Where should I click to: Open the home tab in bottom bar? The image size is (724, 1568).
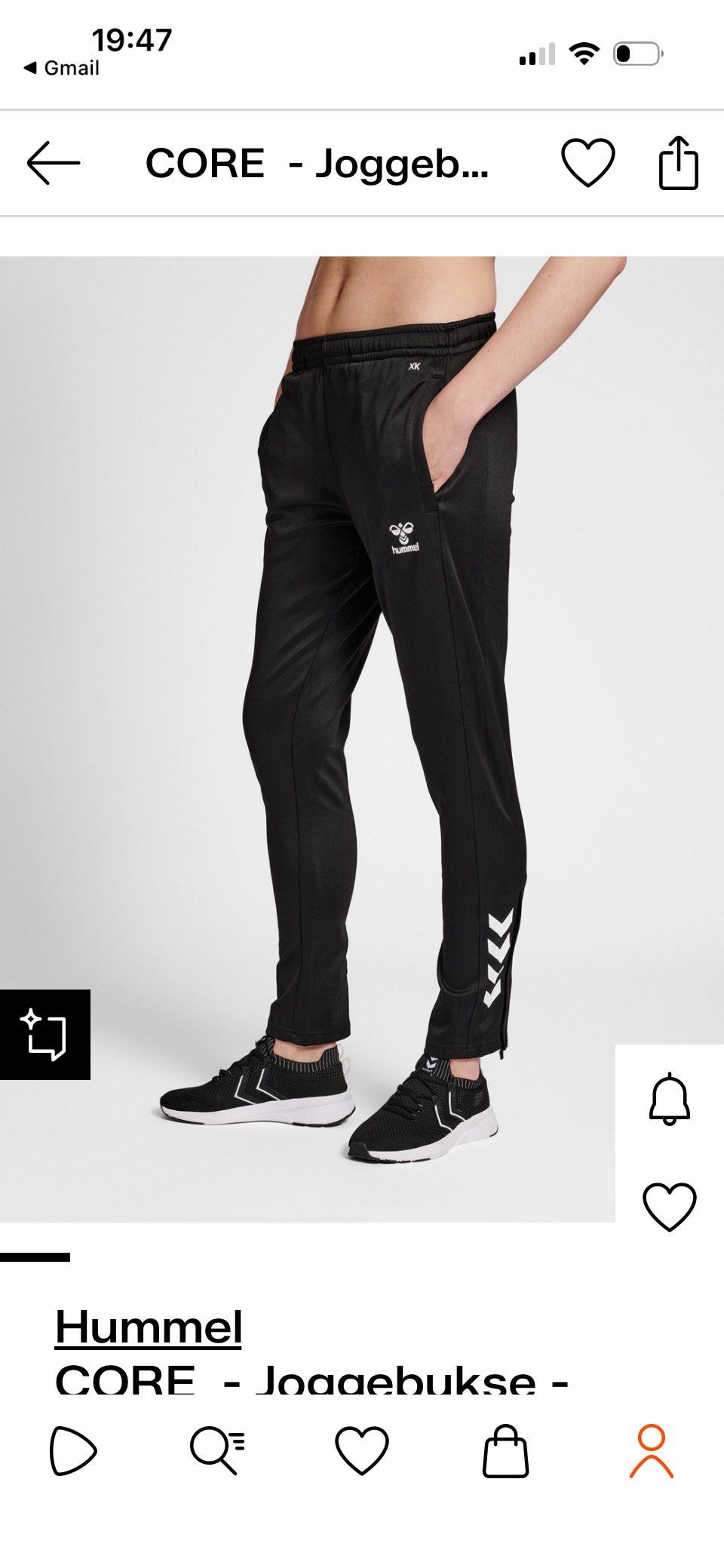point(72,1450)
